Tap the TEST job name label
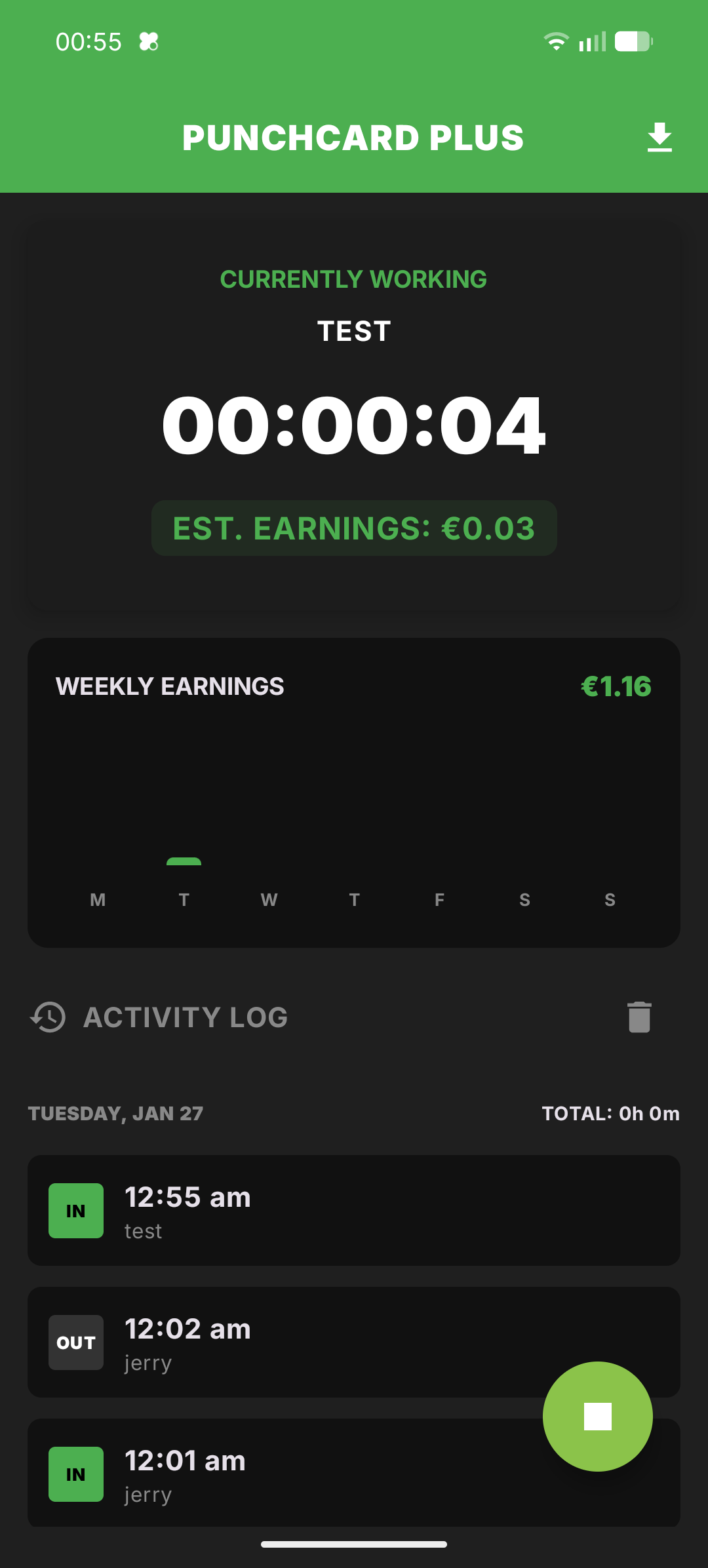 (354, 331)
